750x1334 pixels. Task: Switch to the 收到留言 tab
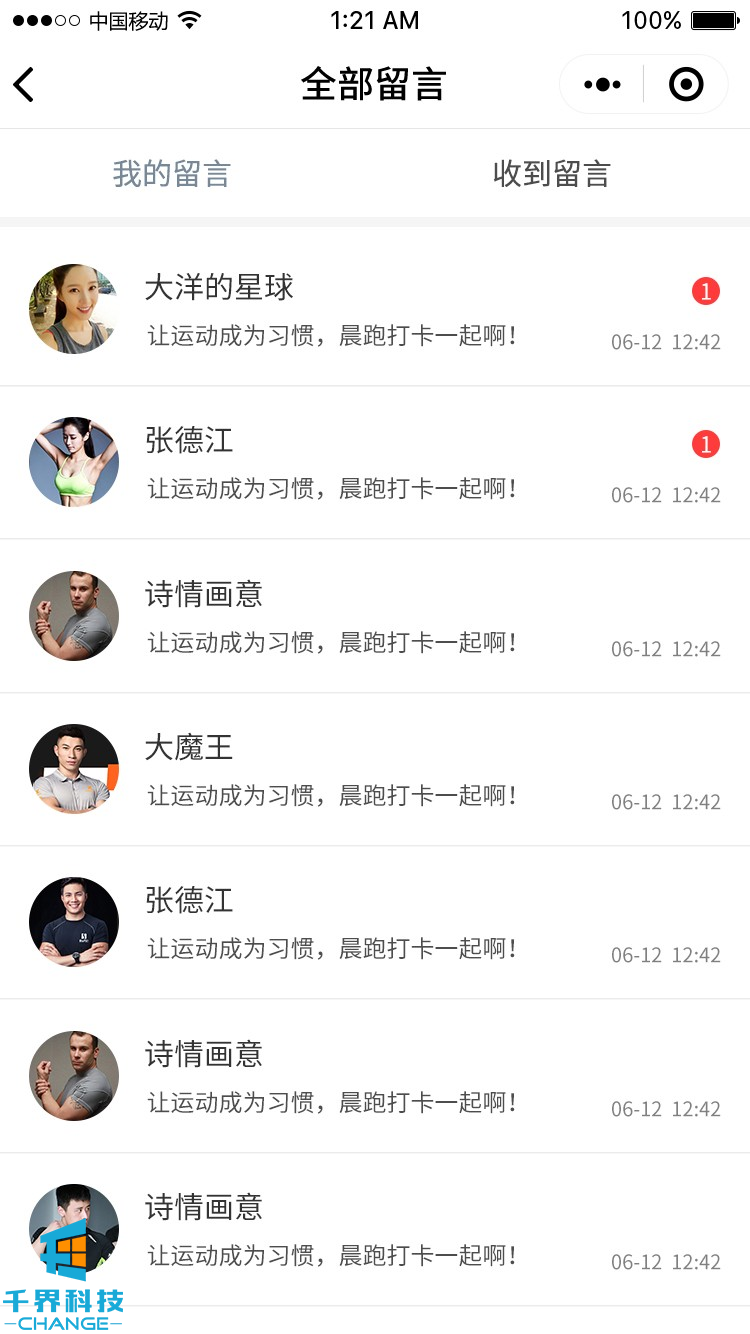pos(551,174)
